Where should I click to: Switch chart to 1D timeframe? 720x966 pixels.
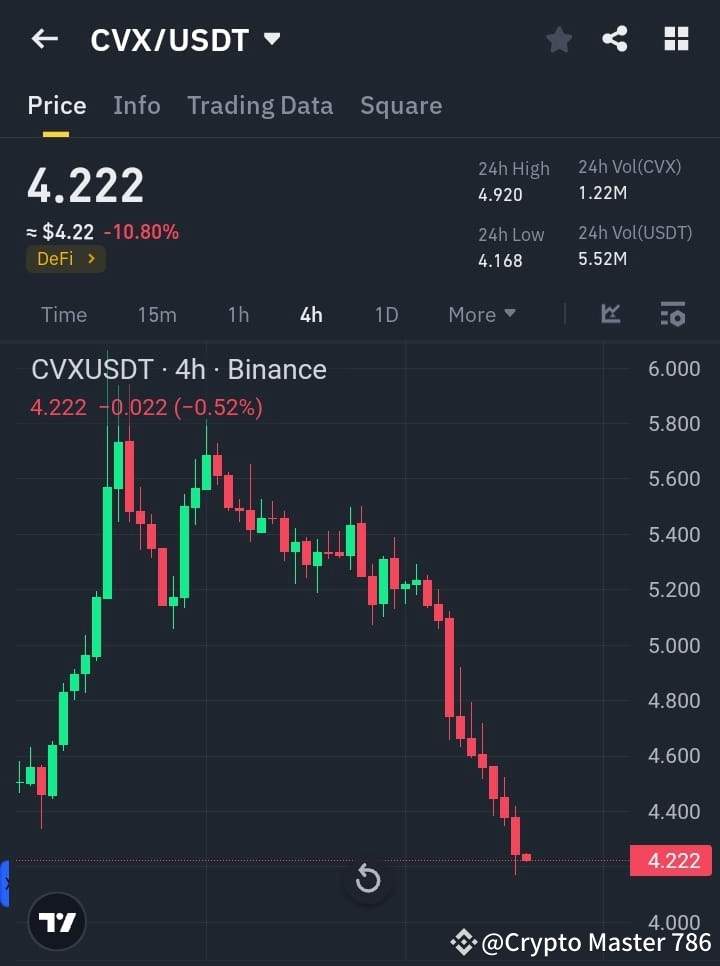[386, 314]
